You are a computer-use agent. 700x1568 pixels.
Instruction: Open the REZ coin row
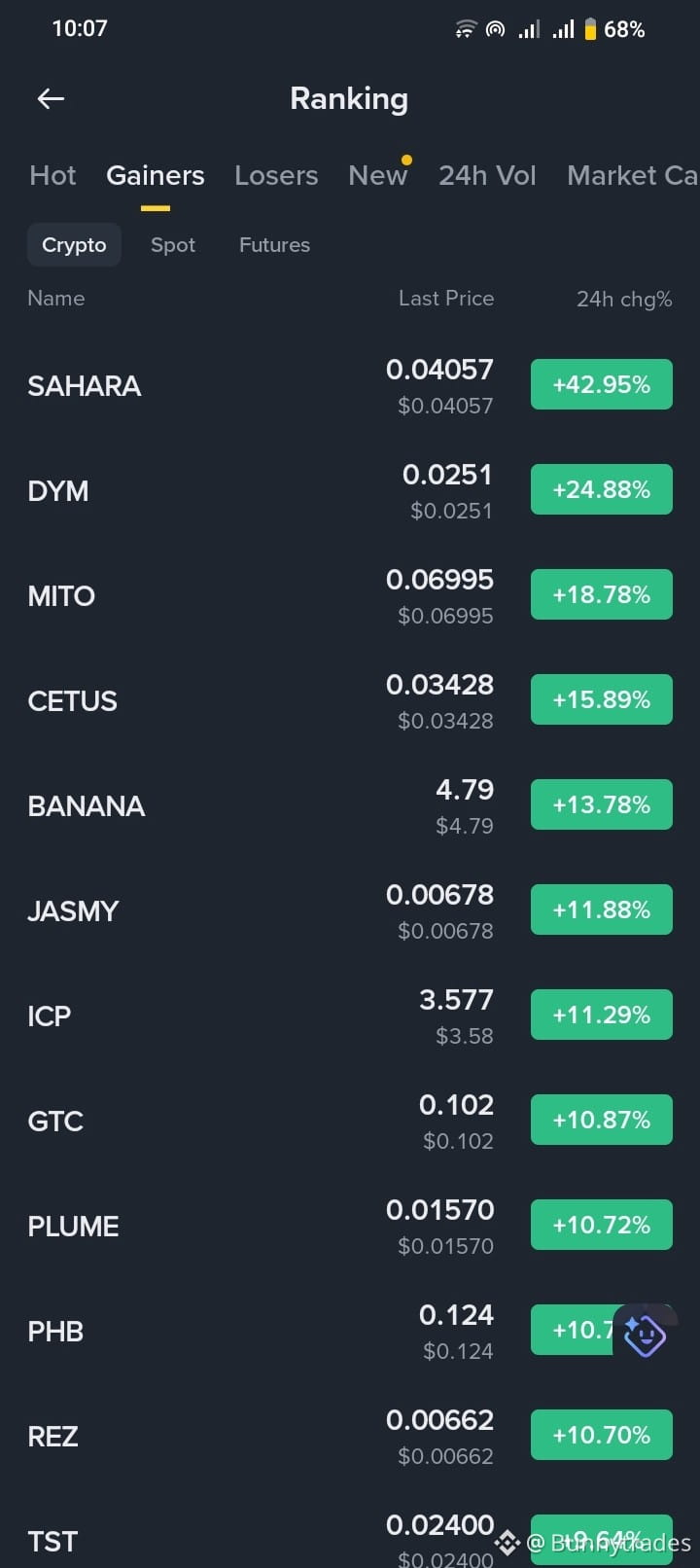pos(350,1437)
